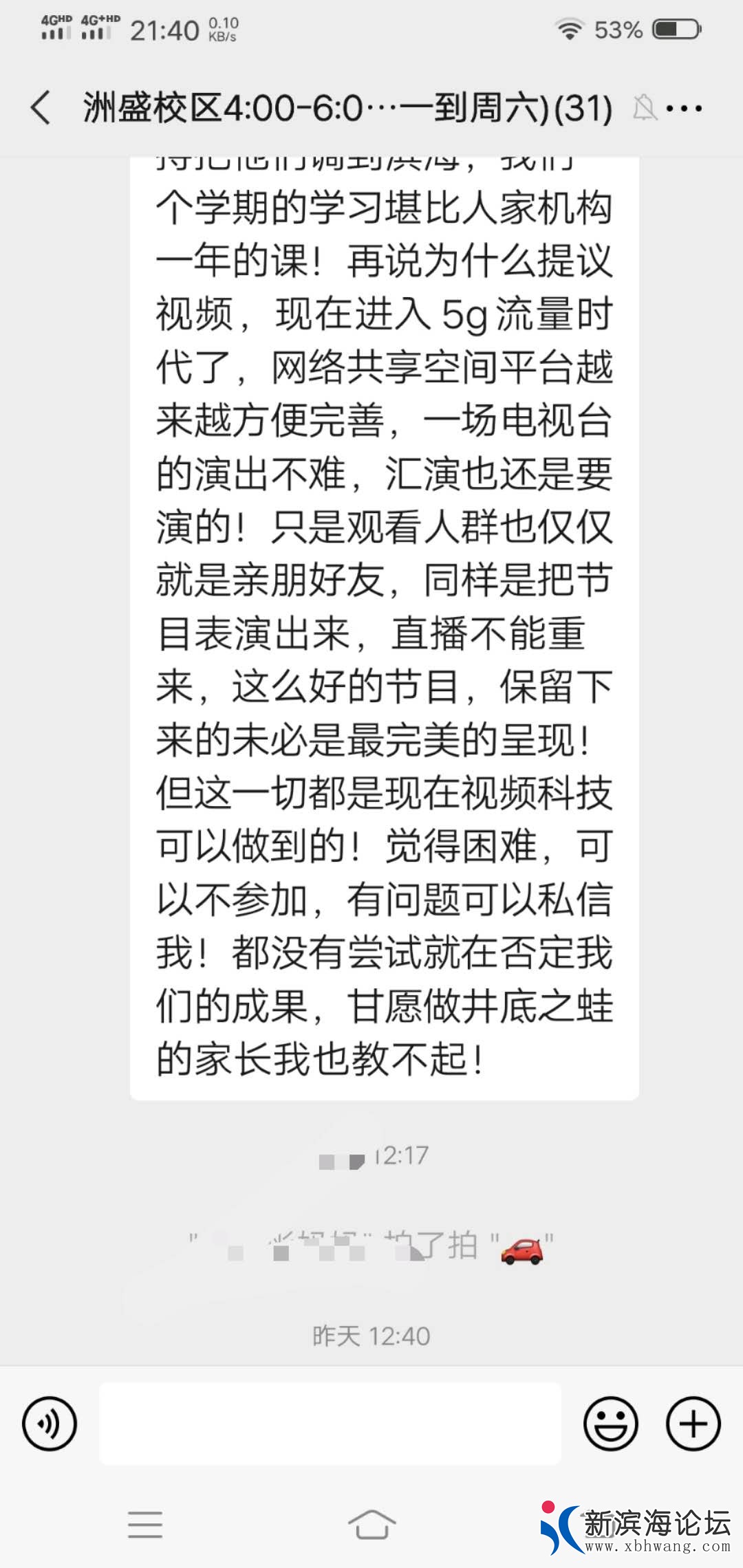Viewport: 743px width, 1568px height.
Task: Open the plus attachment menu
Action: click(693, 1424)
